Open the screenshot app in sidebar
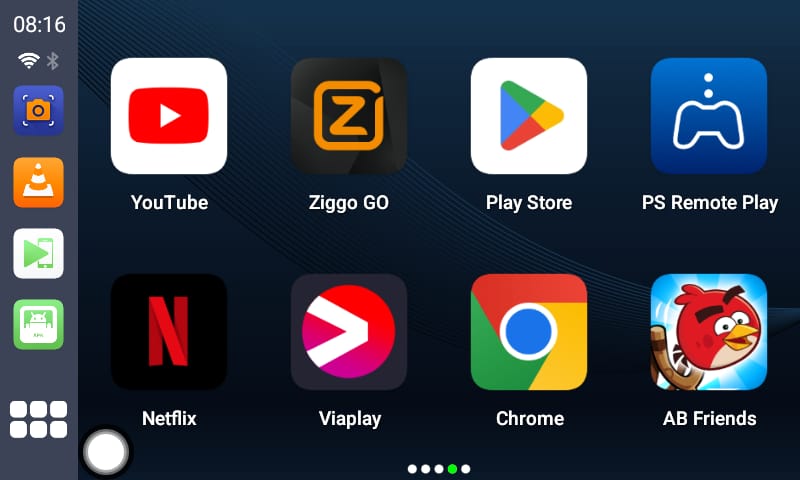This screenshot has height=480, width=800. click(38, 110)
